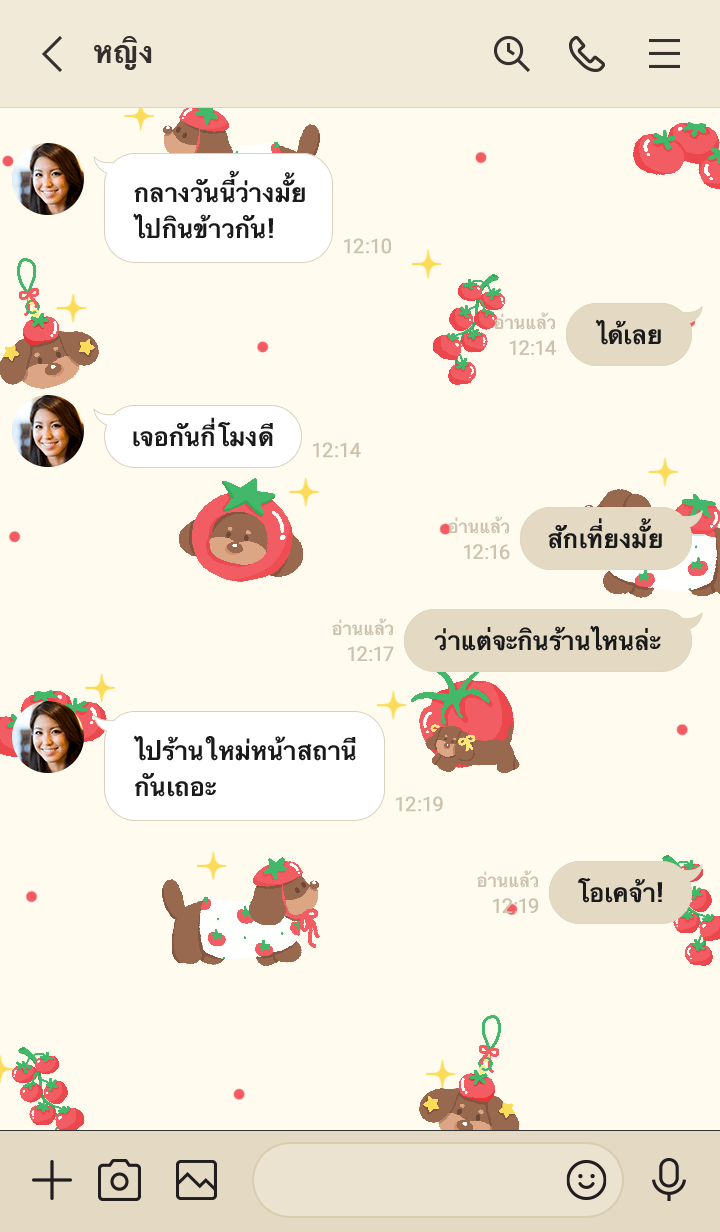Open the plus attachment options
The width and height of the screenshot is (720, 1232).
click(52, 1181)
